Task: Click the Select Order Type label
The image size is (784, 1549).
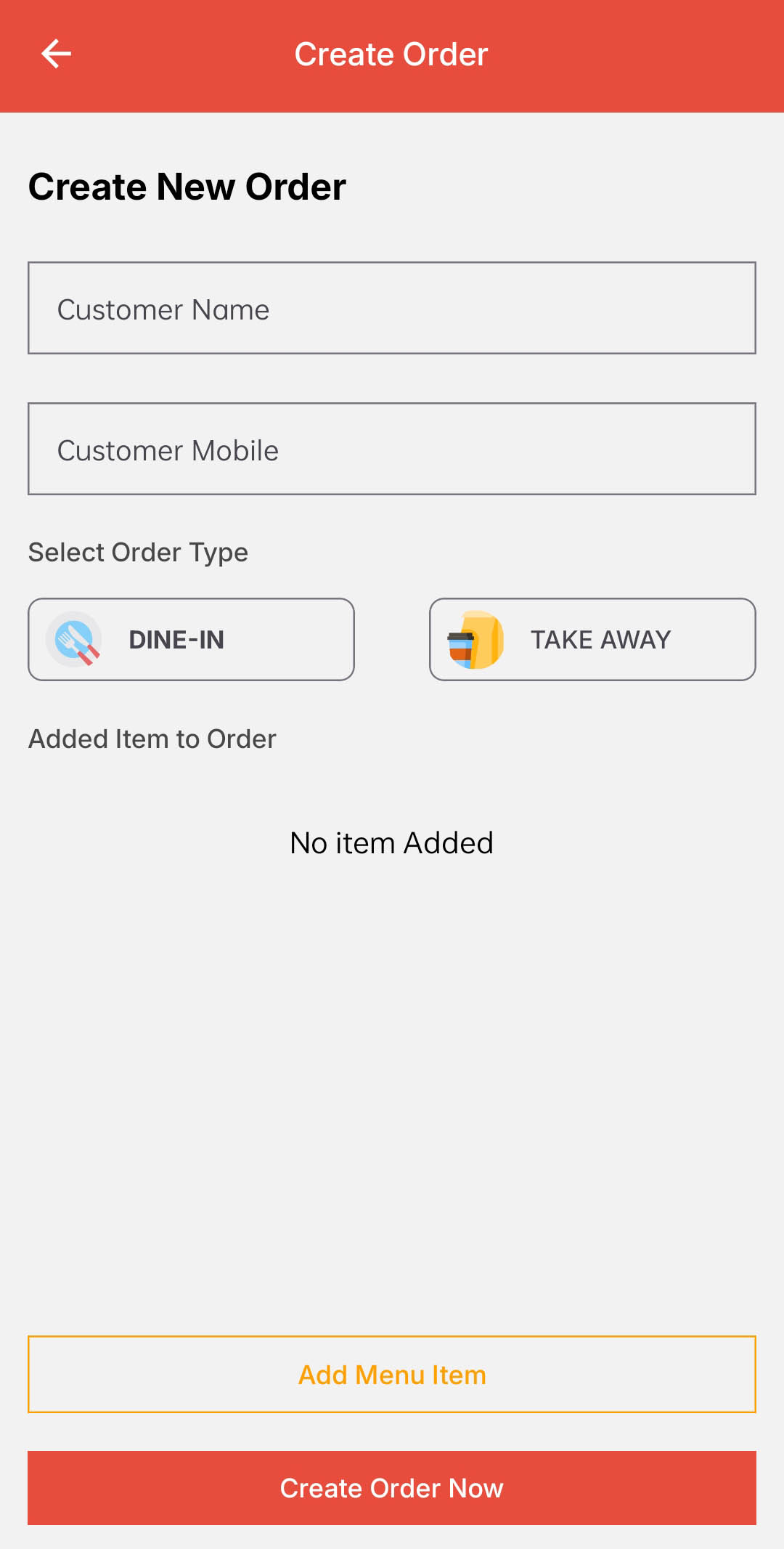Action: click(x=138, y=552)
